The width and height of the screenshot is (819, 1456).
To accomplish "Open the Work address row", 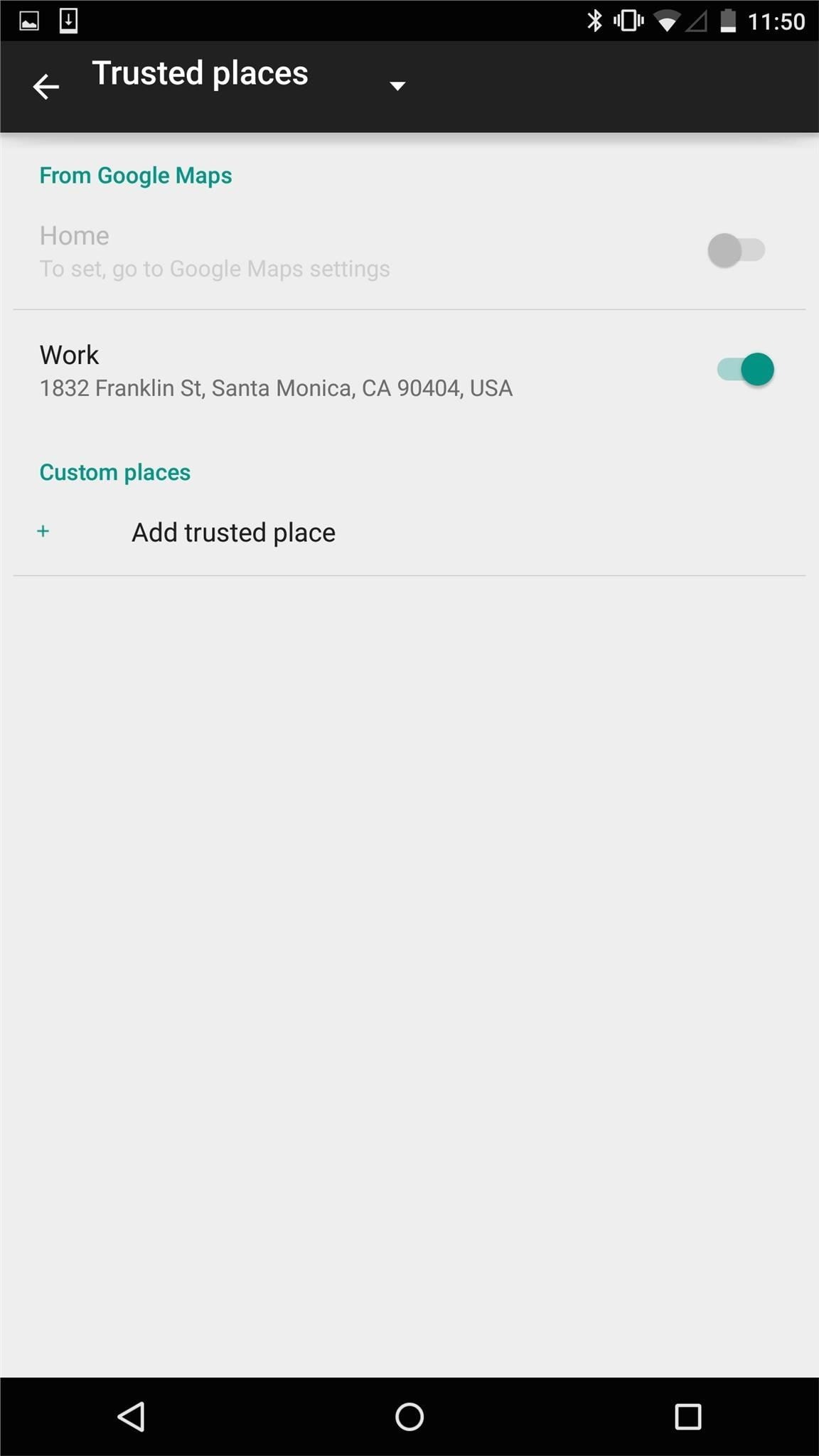I will [409, 370].
